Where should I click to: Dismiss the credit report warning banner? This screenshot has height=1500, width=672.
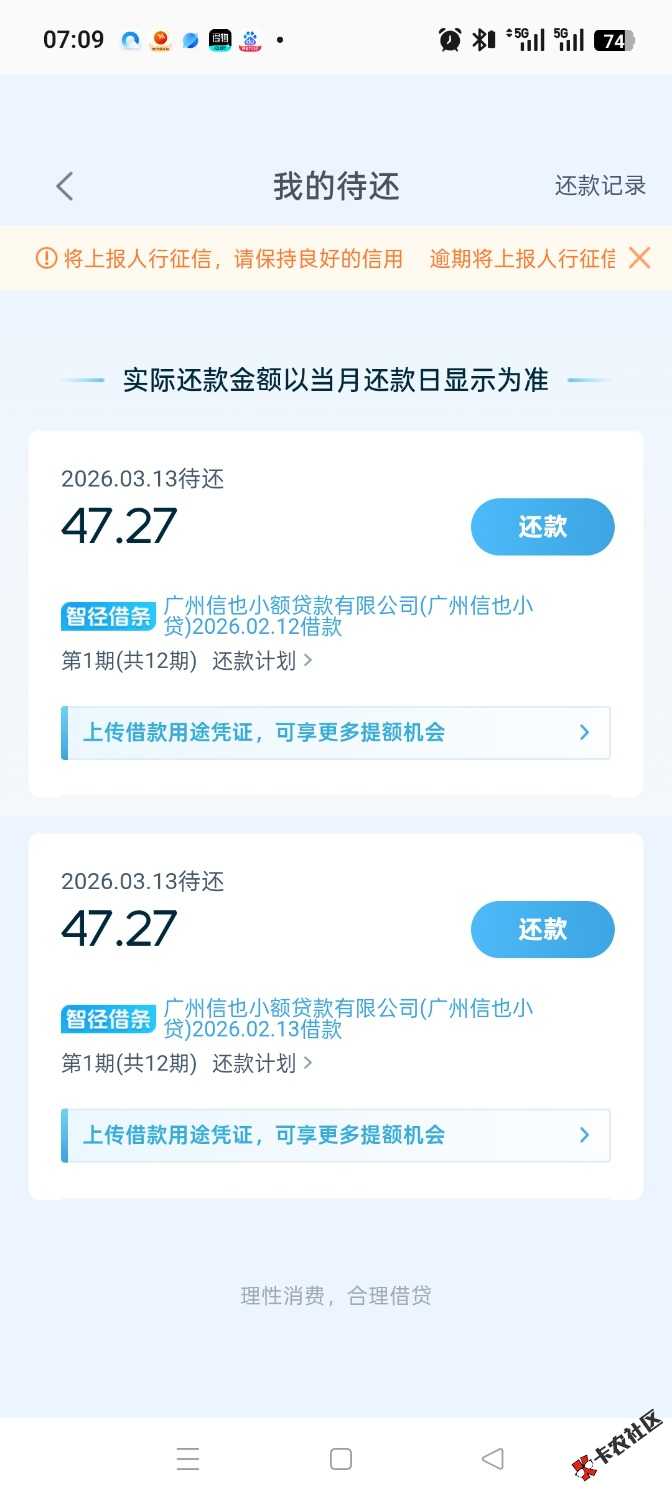(639, 258)
